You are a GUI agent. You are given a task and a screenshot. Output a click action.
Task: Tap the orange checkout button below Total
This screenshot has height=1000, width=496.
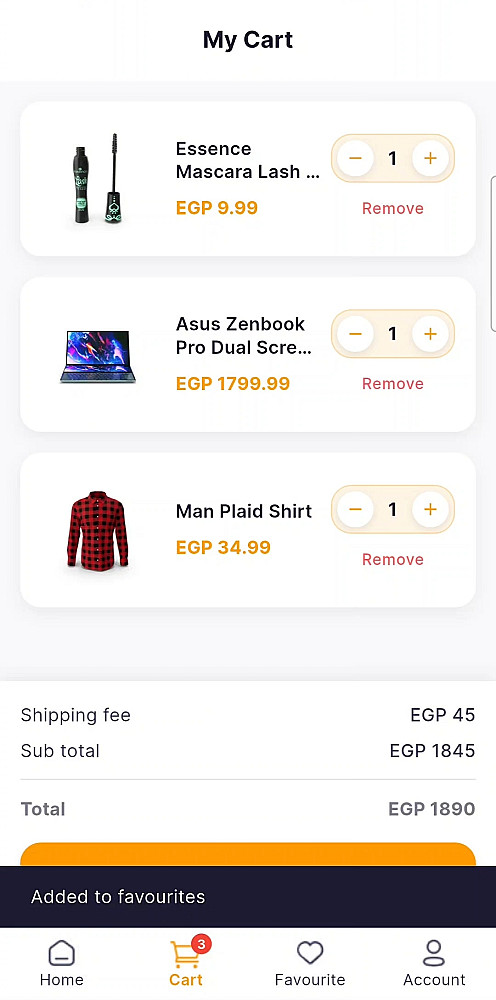pyautogui.click(x=248, y=855)
